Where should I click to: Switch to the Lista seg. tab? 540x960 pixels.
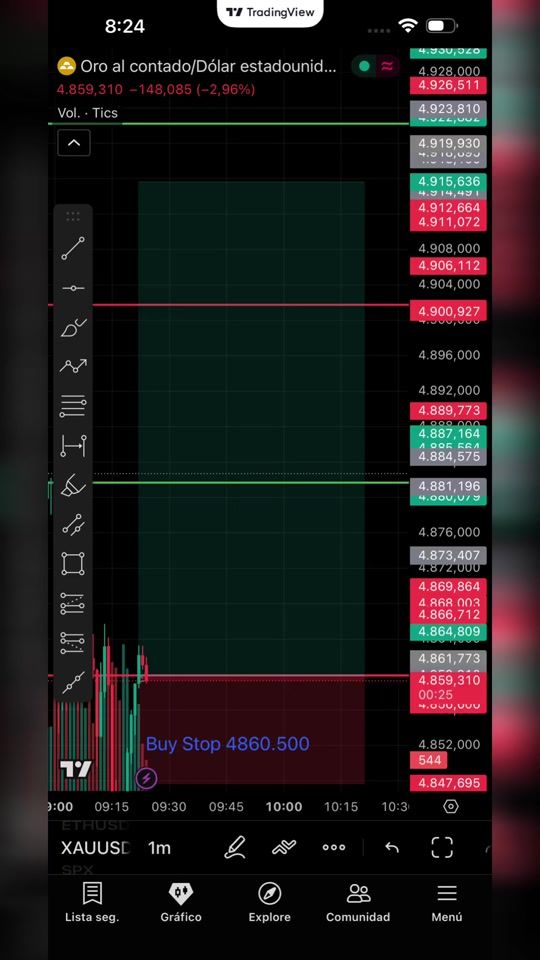pyautogui.click(x=92, y=902)
